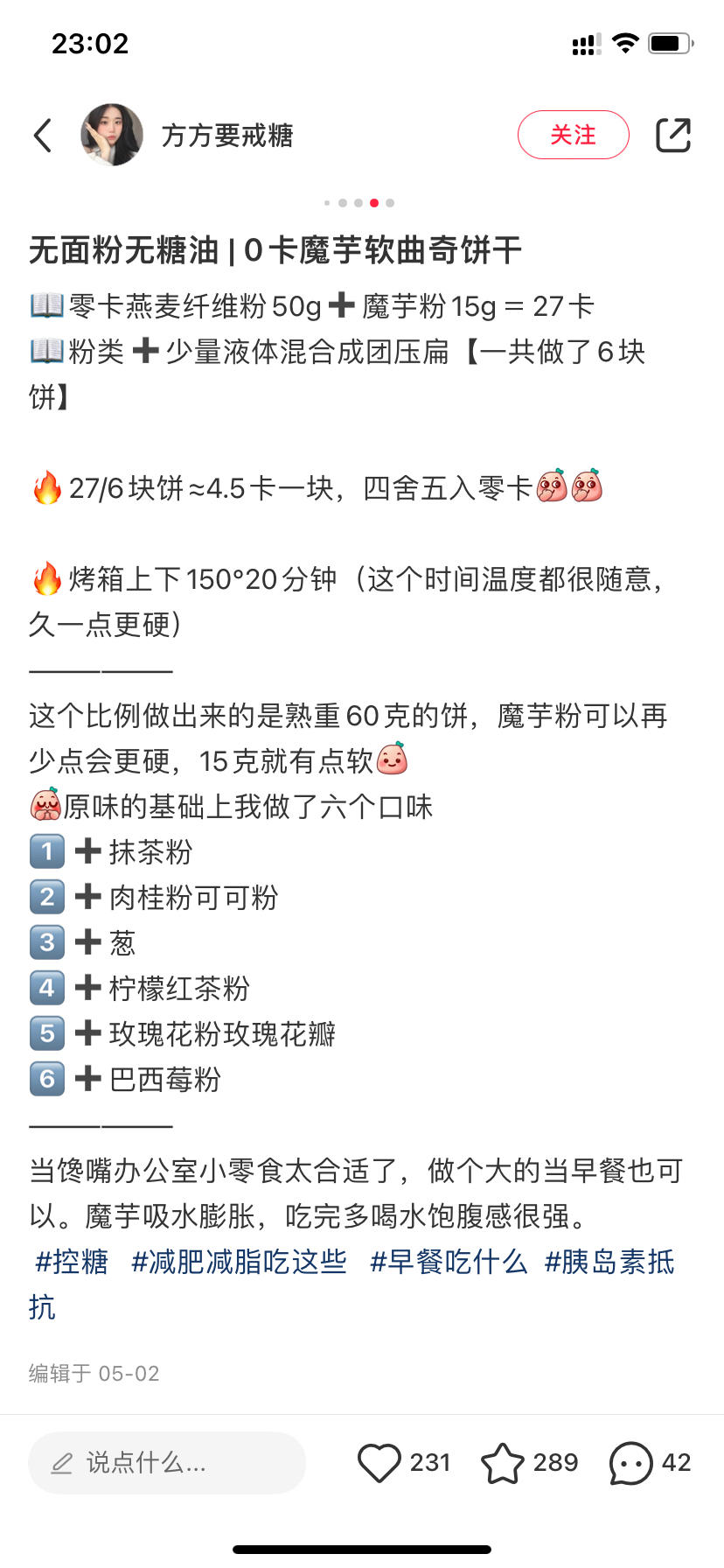This screenshot has height=1568, width=724.
Task: Open the #减肥减脂吃这些 hashtag
Action: 239,1261
